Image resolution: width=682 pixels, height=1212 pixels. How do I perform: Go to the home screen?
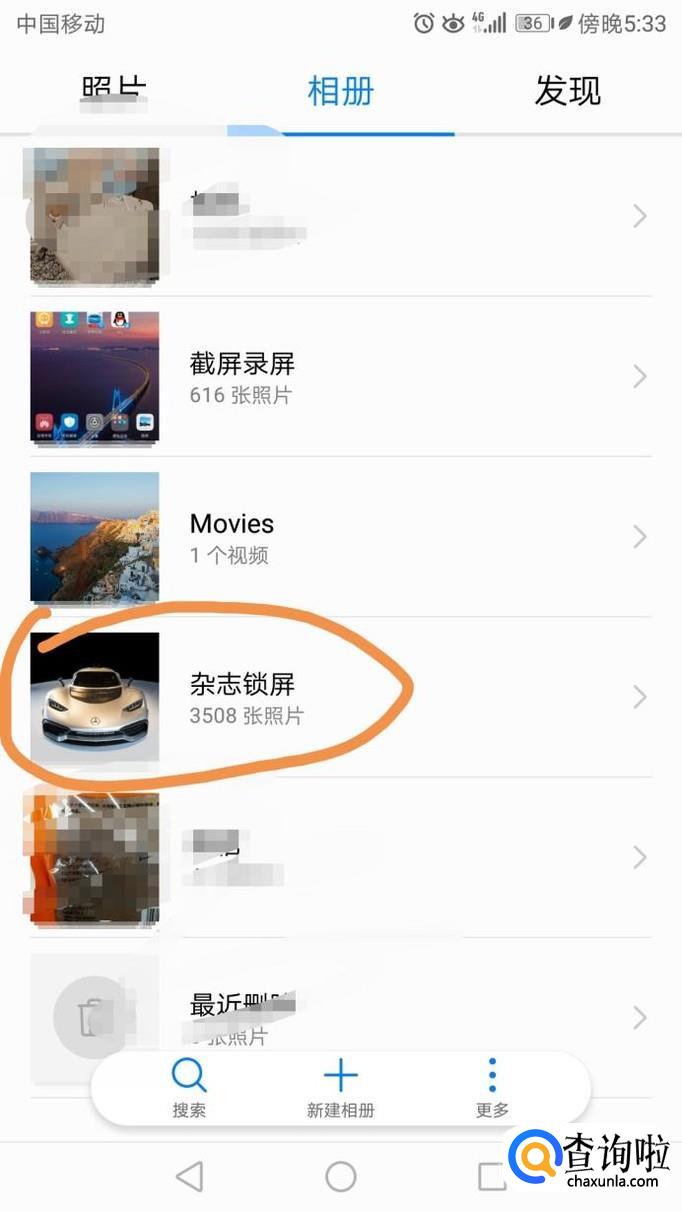340,1176
